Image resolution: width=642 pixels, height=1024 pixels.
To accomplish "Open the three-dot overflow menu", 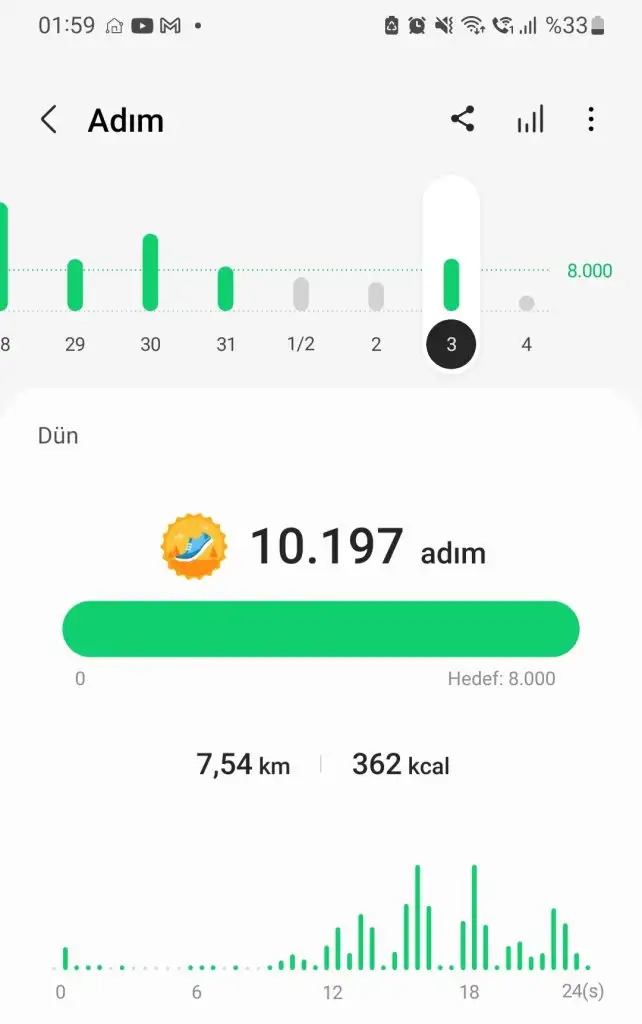I will tap(591, 120).
